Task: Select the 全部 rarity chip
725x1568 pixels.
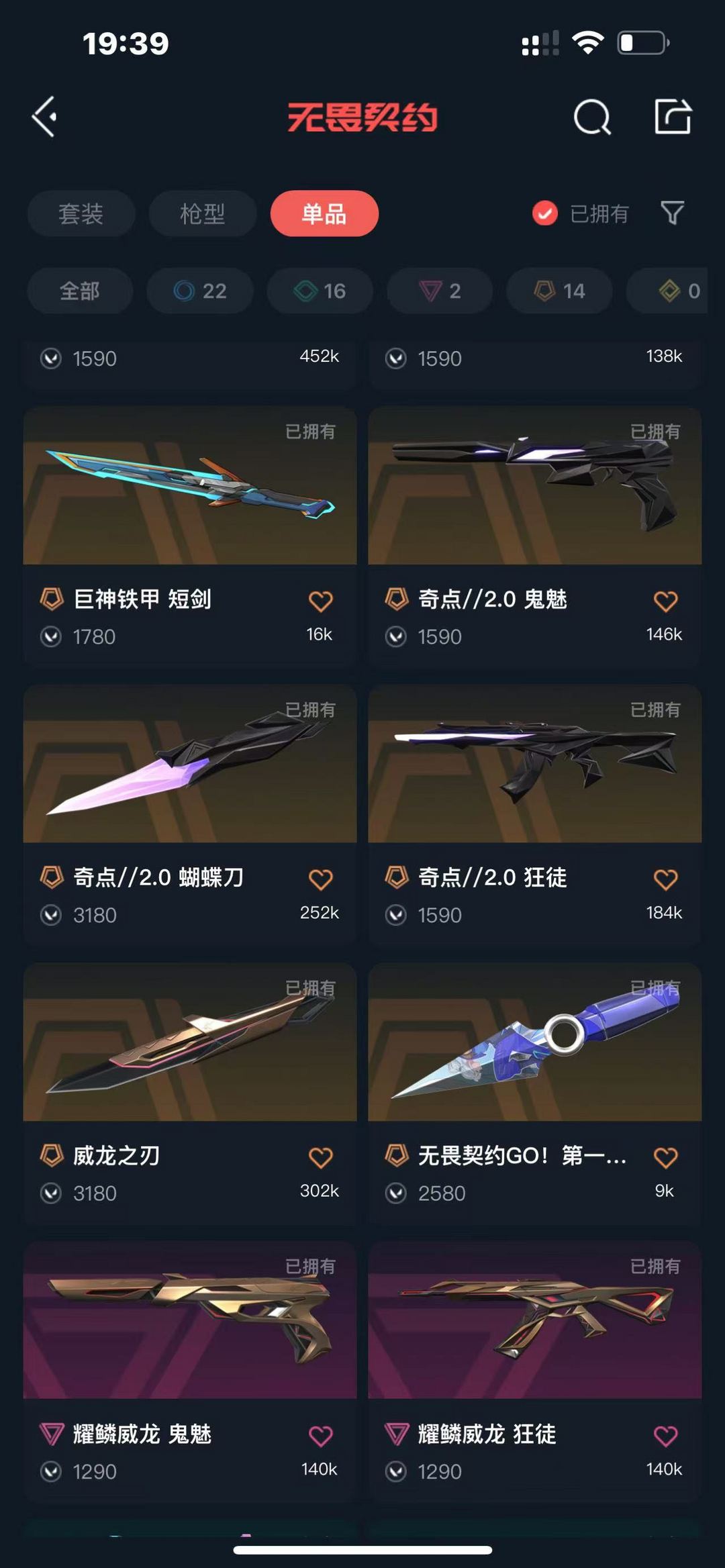Action: coord(80,291)
